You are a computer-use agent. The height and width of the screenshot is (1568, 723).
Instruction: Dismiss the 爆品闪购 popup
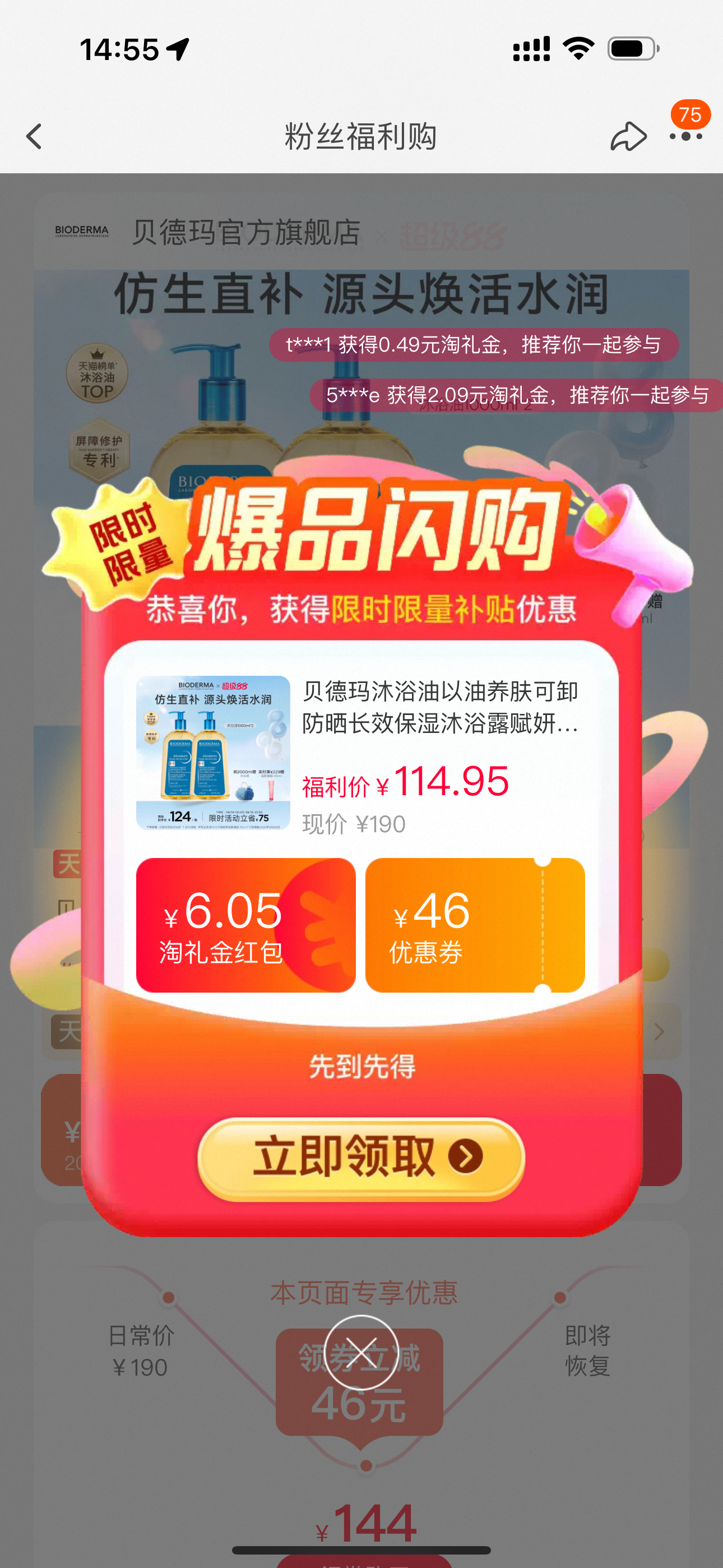361,1353
